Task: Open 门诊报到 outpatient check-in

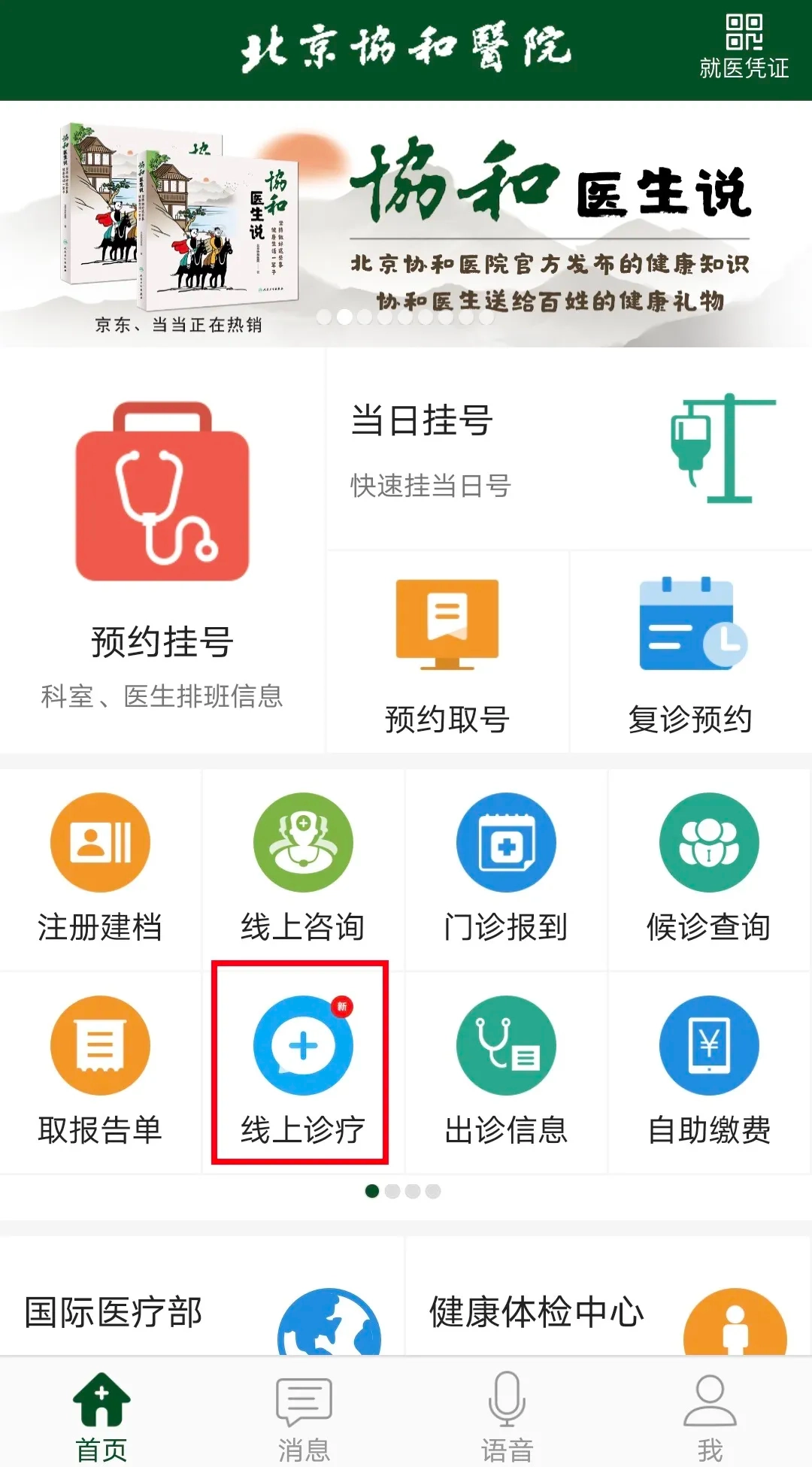Action: coord(506,868)
